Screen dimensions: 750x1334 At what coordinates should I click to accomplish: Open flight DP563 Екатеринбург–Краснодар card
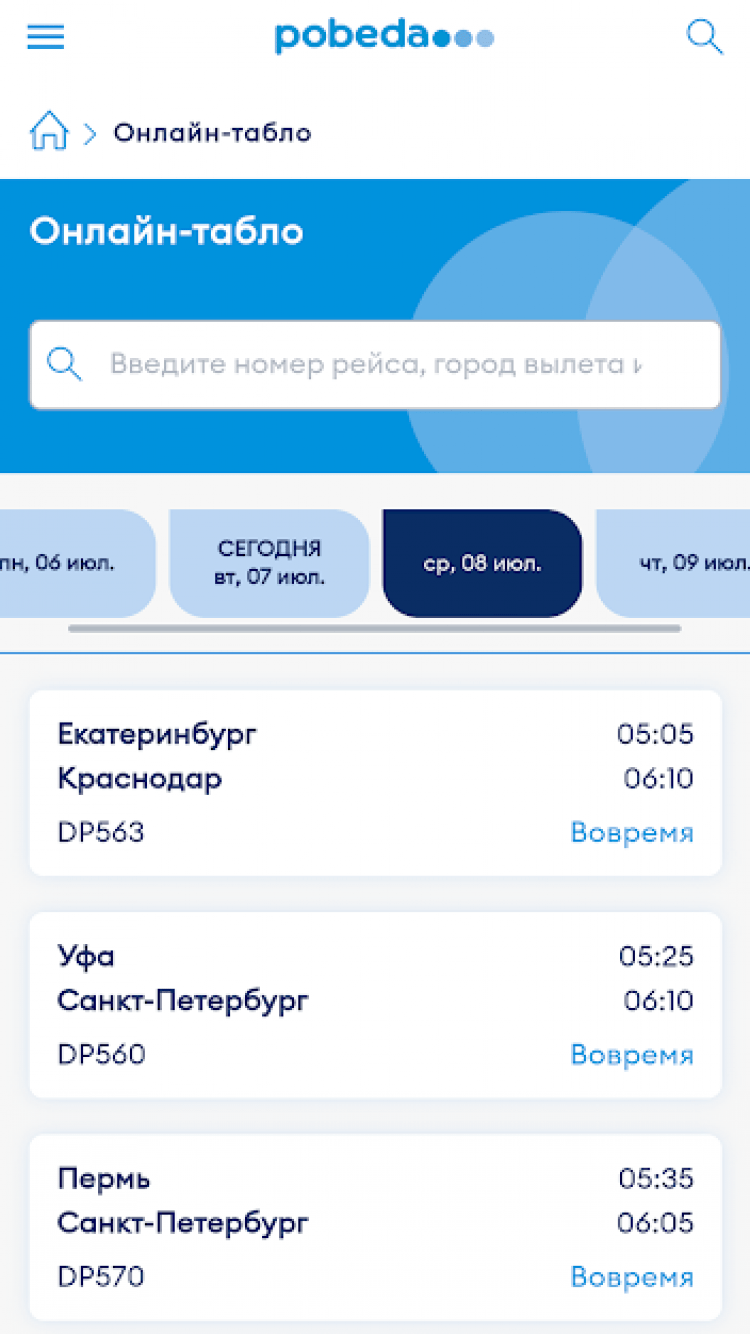tap(375, 782)
